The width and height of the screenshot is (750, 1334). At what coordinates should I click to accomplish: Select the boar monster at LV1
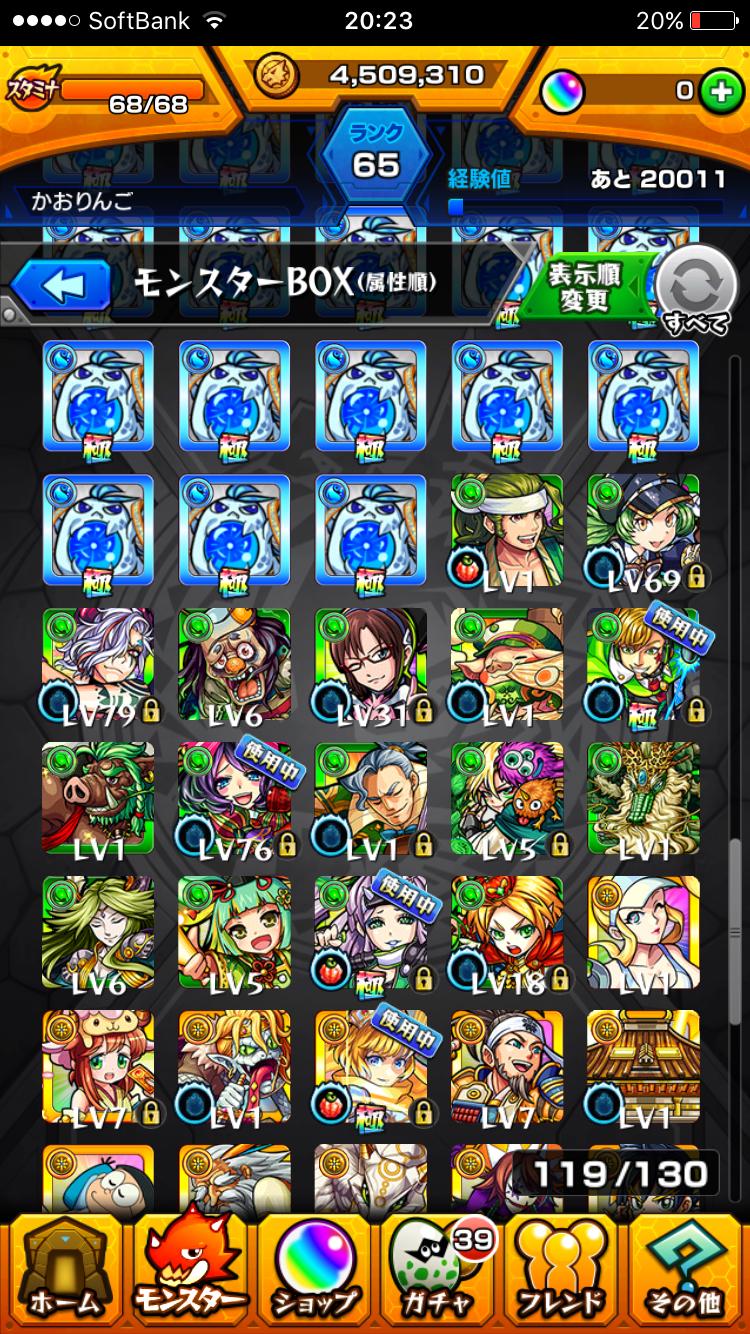[98, 799]
